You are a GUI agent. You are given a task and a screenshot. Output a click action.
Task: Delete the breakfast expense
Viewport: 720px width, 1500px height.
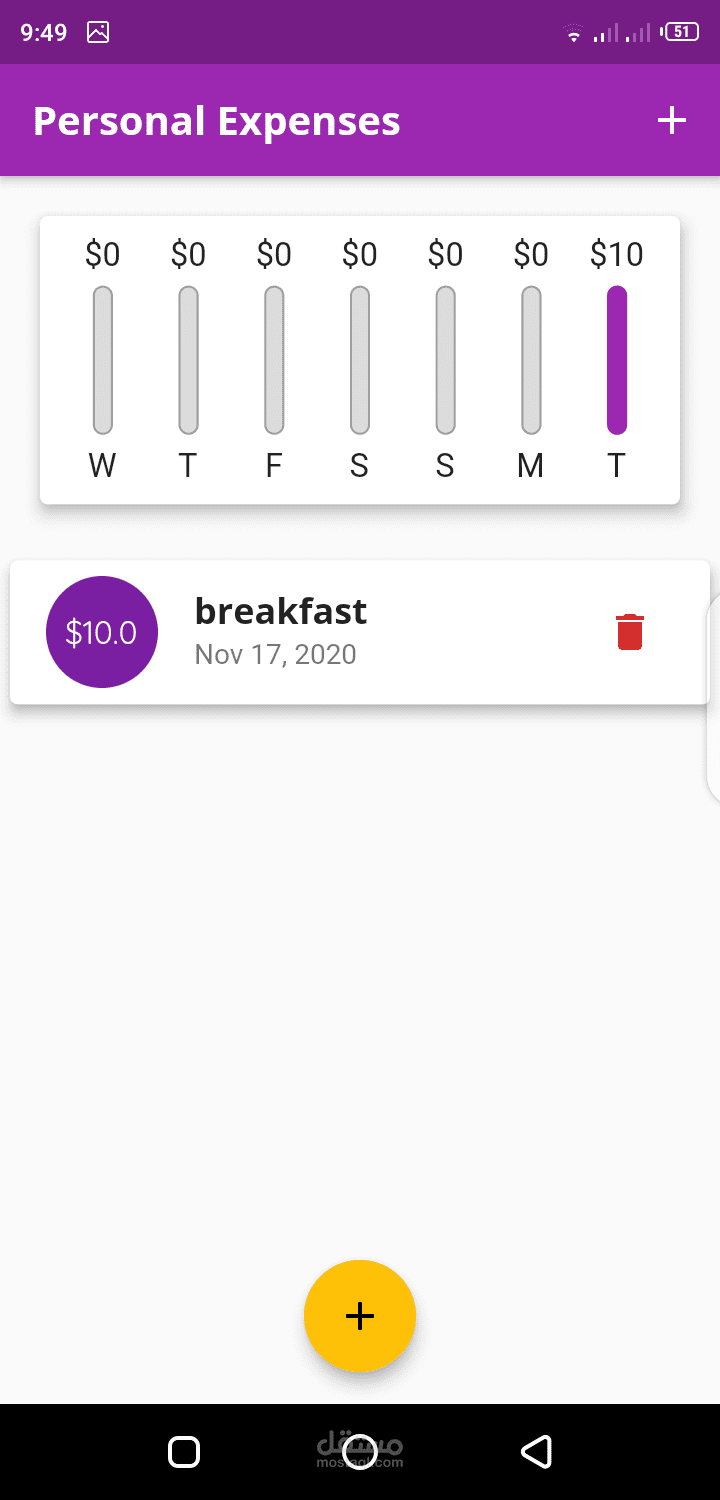629,632
